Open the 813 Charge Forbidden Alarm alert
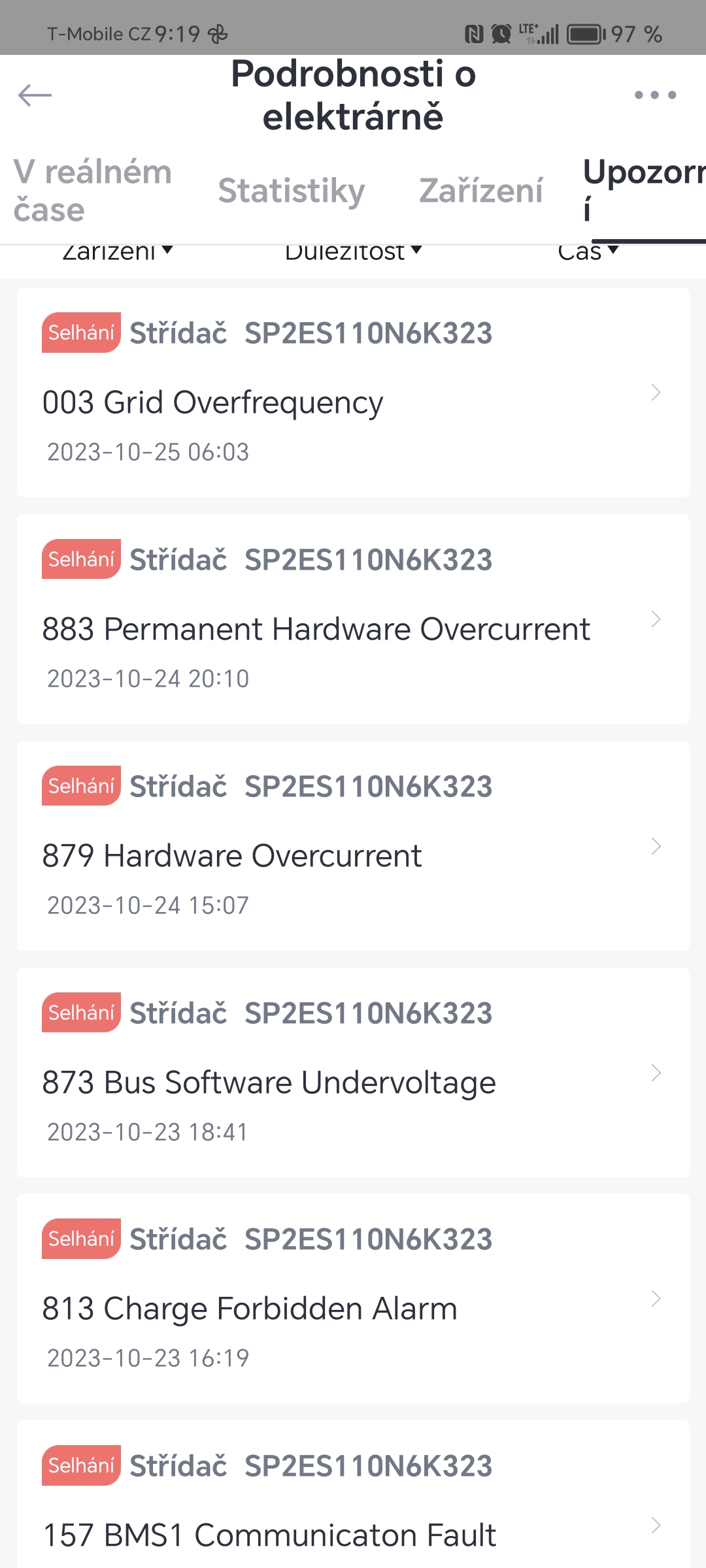The width and height of the screenshot is (706, 1568). click(x=353, y=1299)
